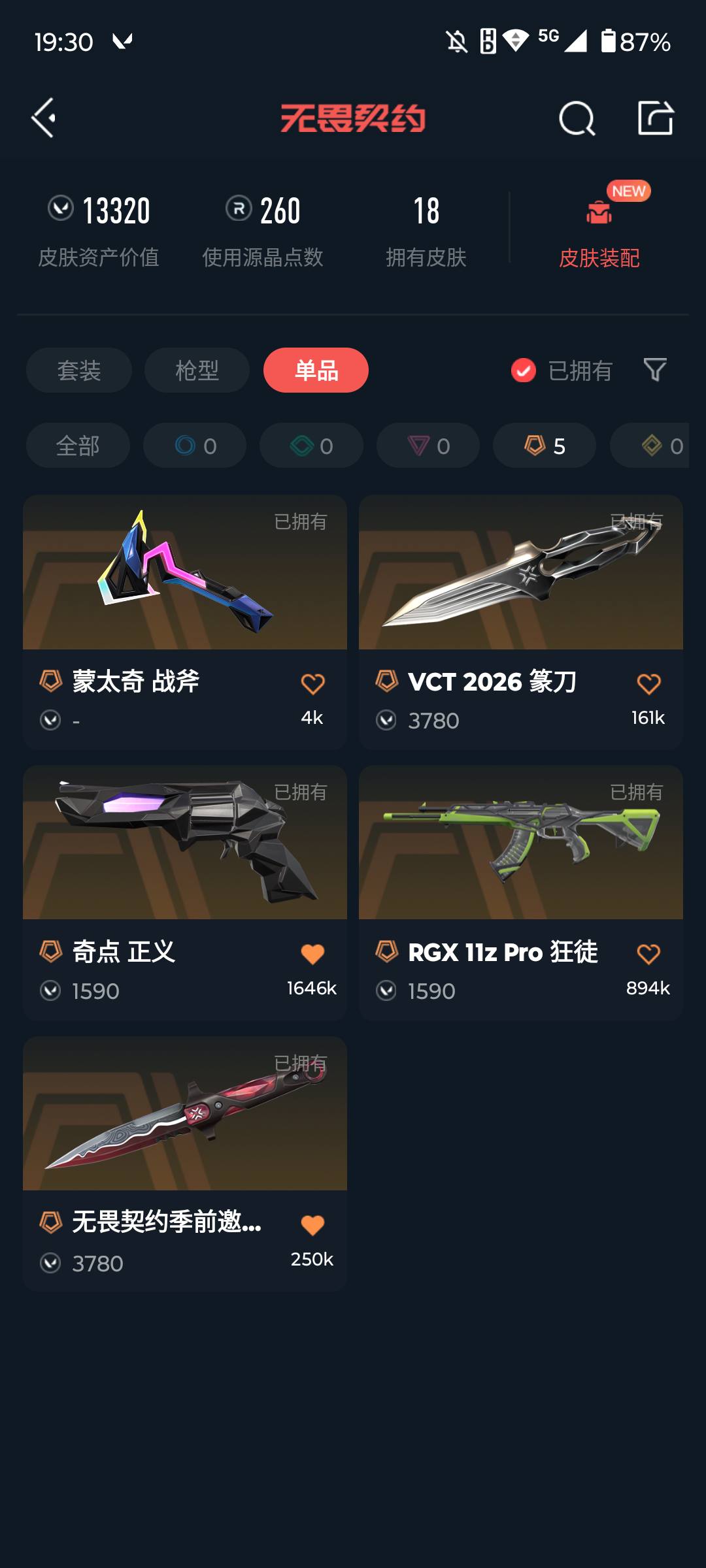The height and width of the screenshot is (1568, 706).
Task: Like the VCT 2026 篆刀 skin
Action: click(648, 685)
